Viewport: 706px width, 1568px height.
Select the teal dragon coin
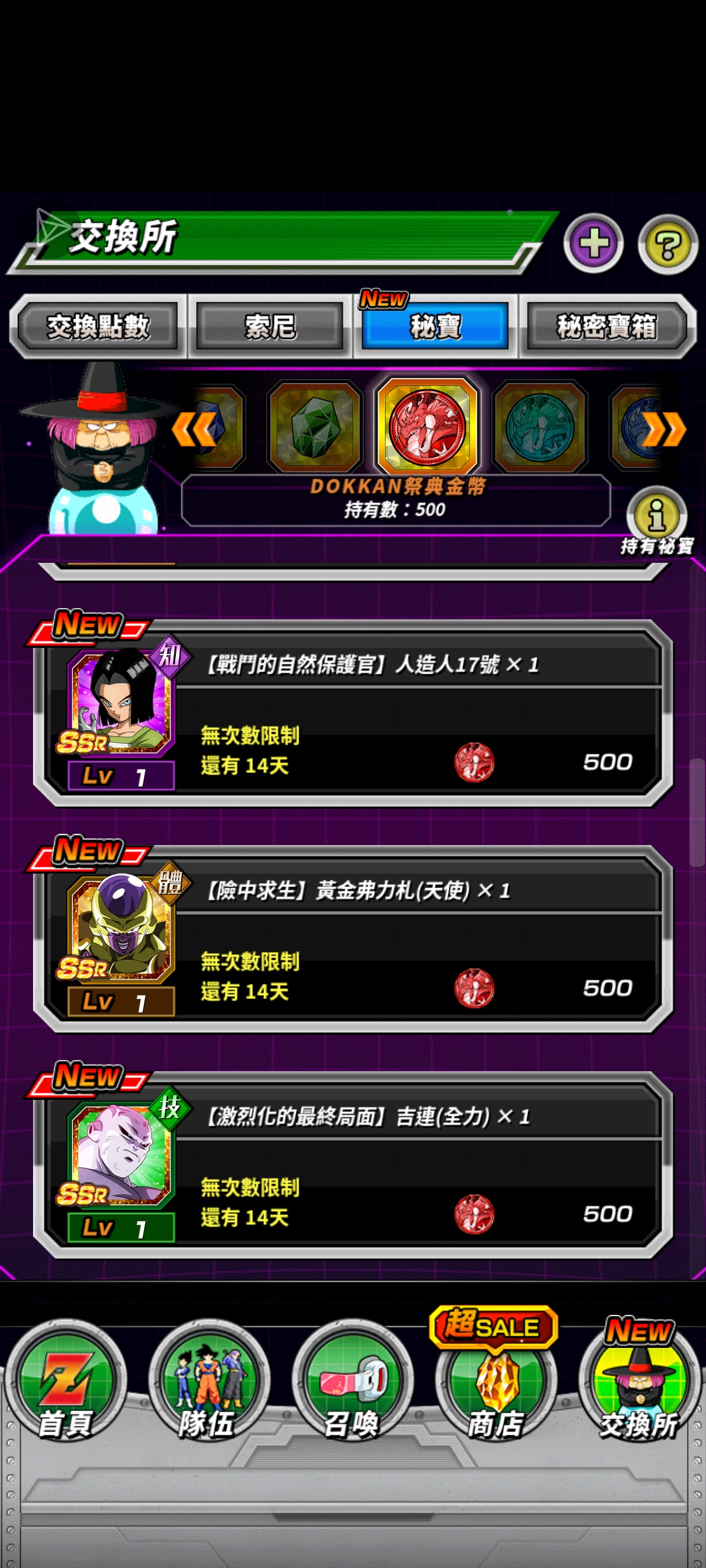pos(540,427)
